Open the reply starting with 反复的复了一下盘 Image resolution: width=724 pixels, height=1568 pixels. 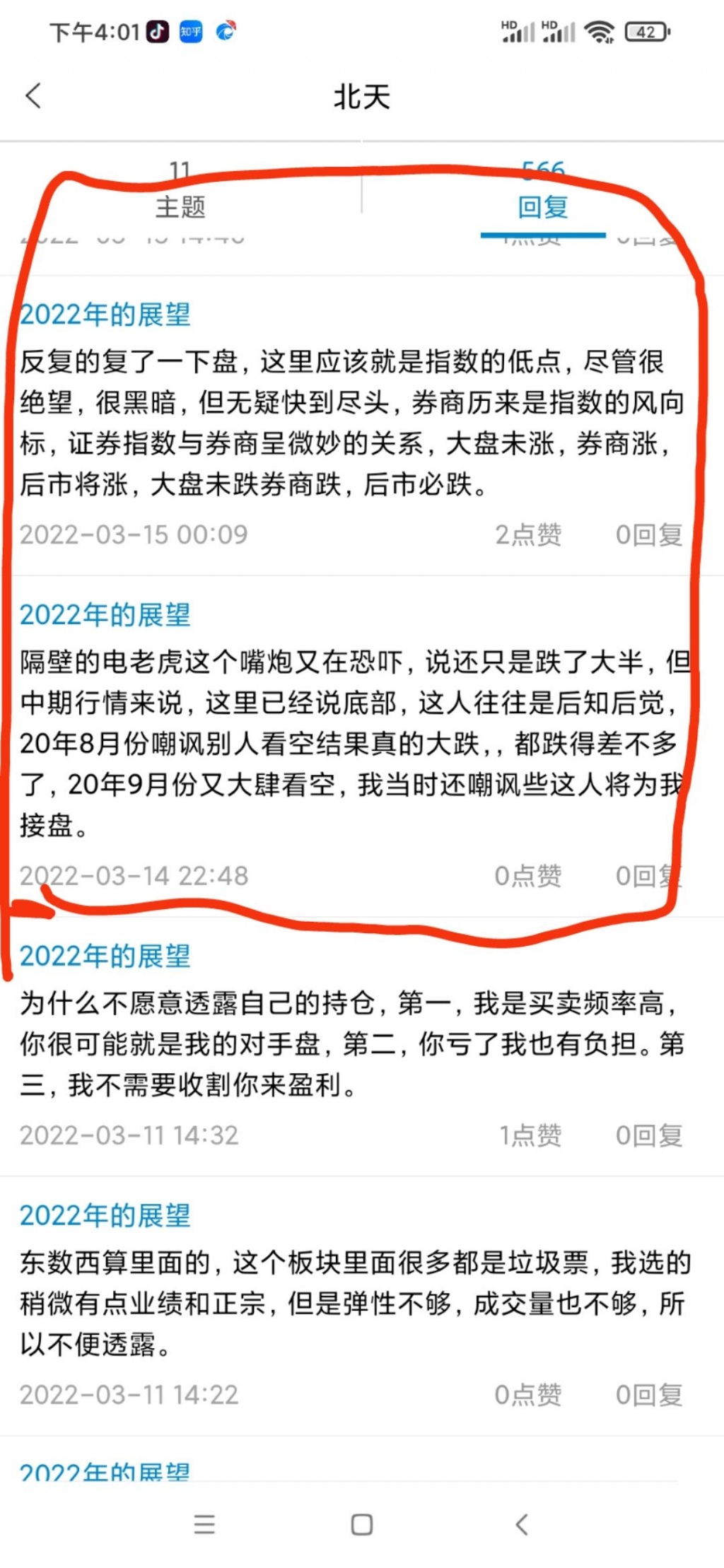click(352, 422)
